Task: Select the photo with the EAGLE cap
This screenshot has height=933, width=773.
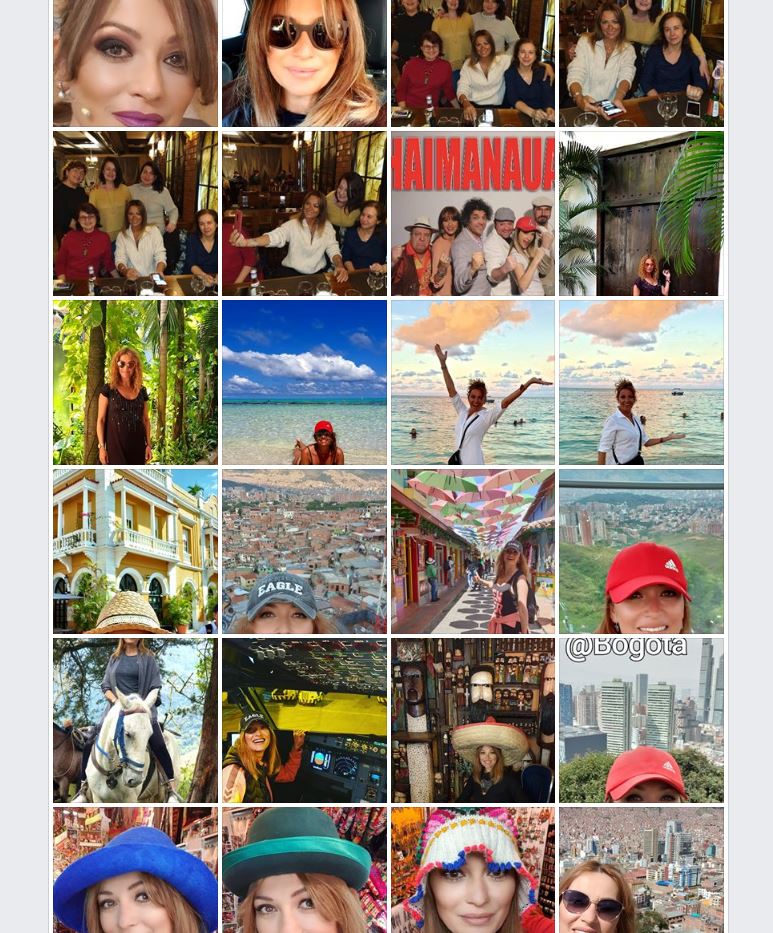Action: pyautogui.click(x=304, y=551)
